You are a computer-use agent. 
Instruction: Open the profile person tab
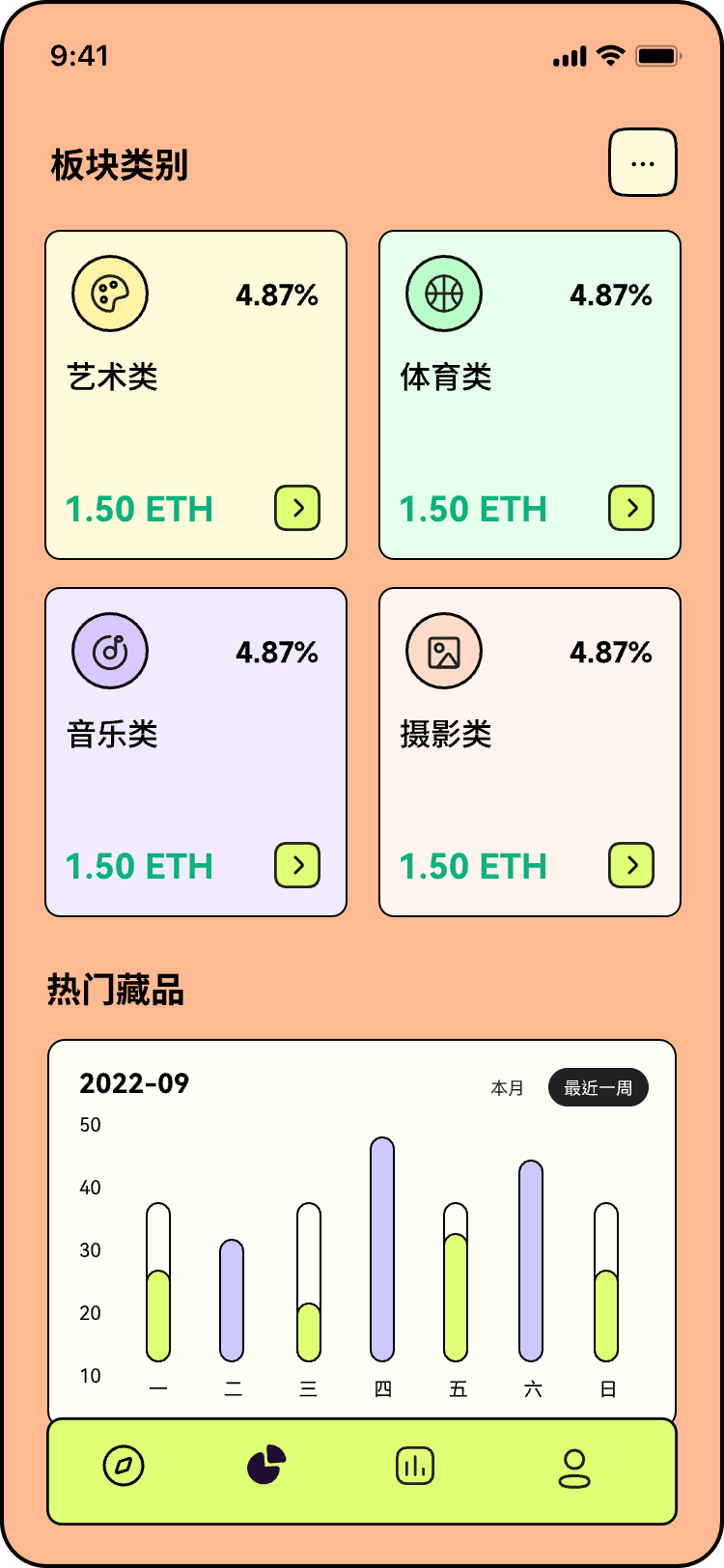[574, 1468]
